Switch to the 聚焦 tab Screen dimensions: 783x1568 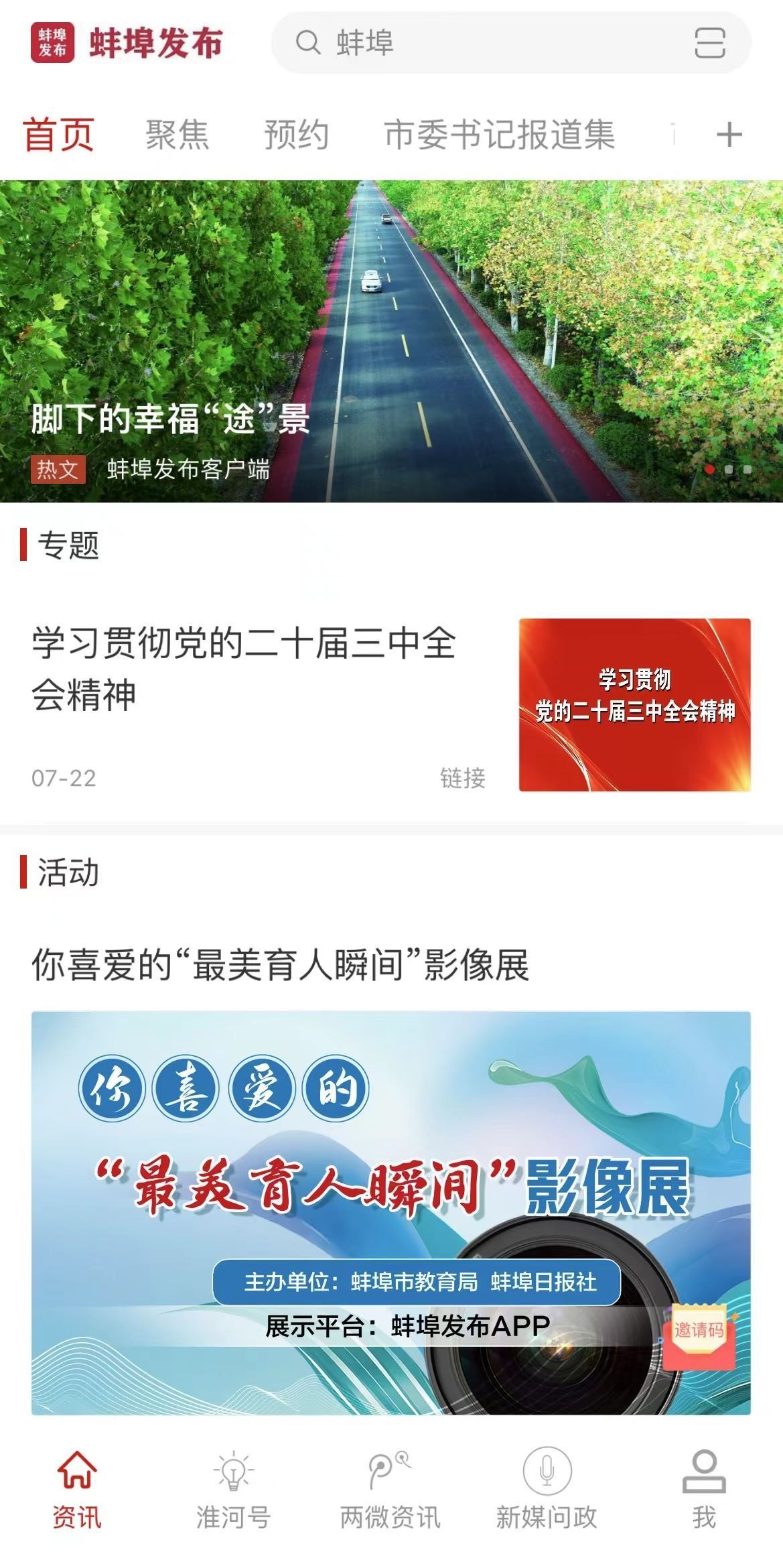click(177, 135)
